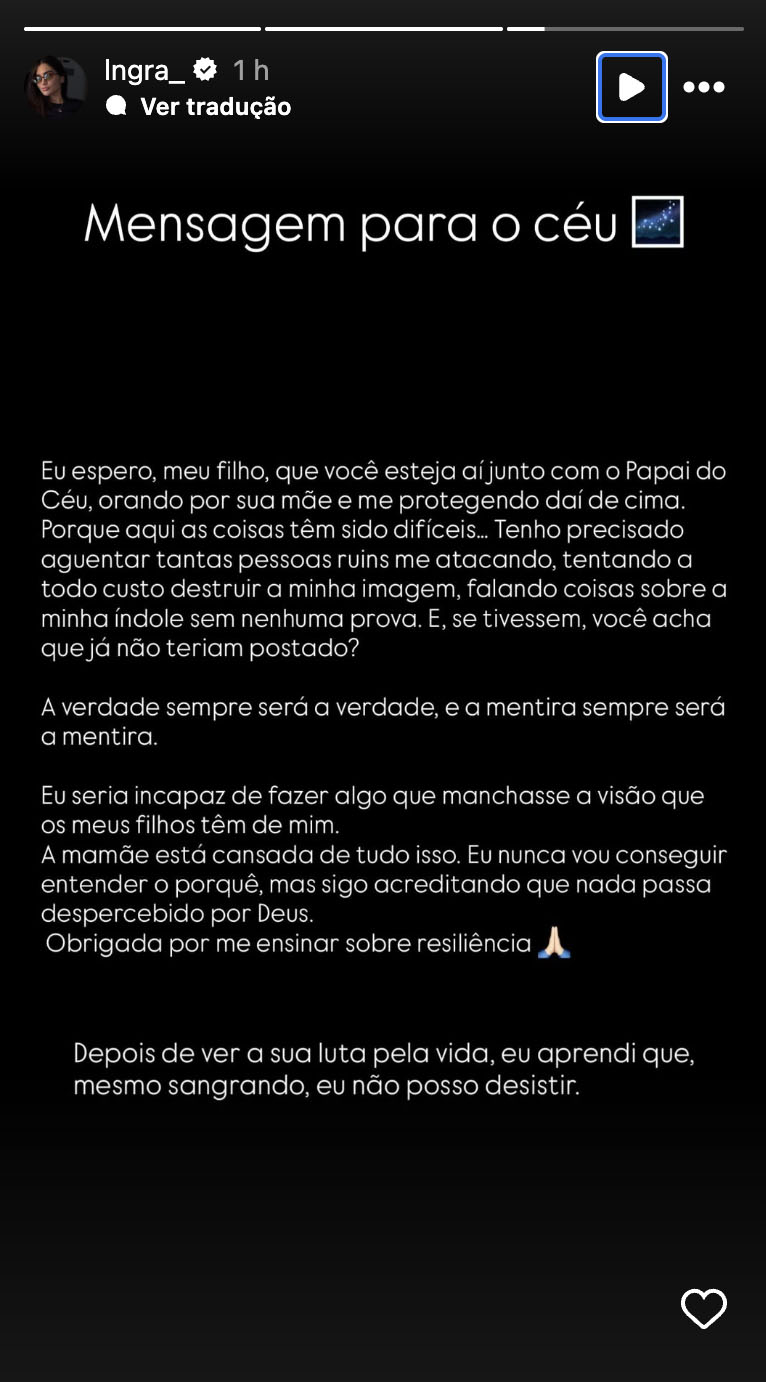The width and height of the screenshot is (766, 1382).
Task: Like this story with the heart
Action: 703,1309
